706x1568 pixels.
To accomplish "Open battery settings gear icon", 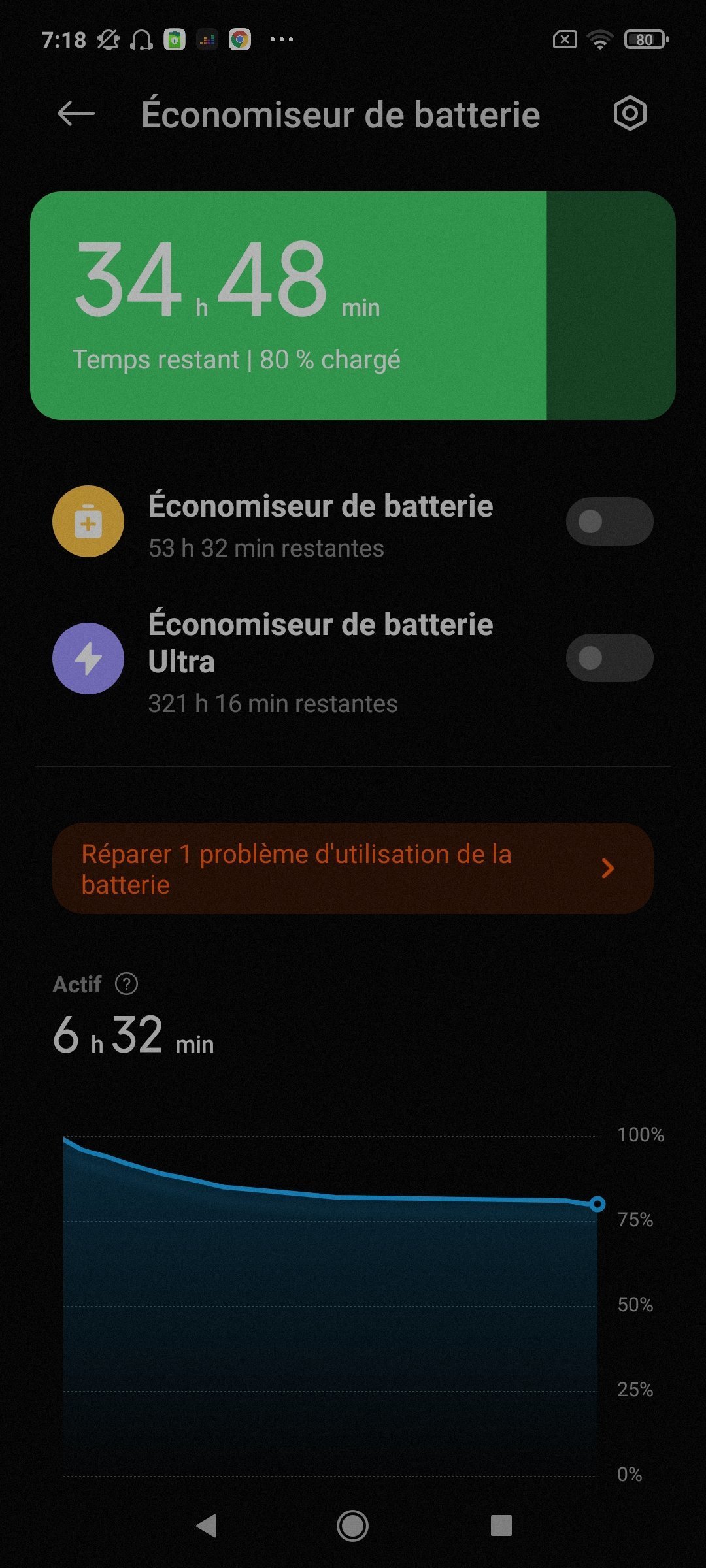I will tap(630, 114).
